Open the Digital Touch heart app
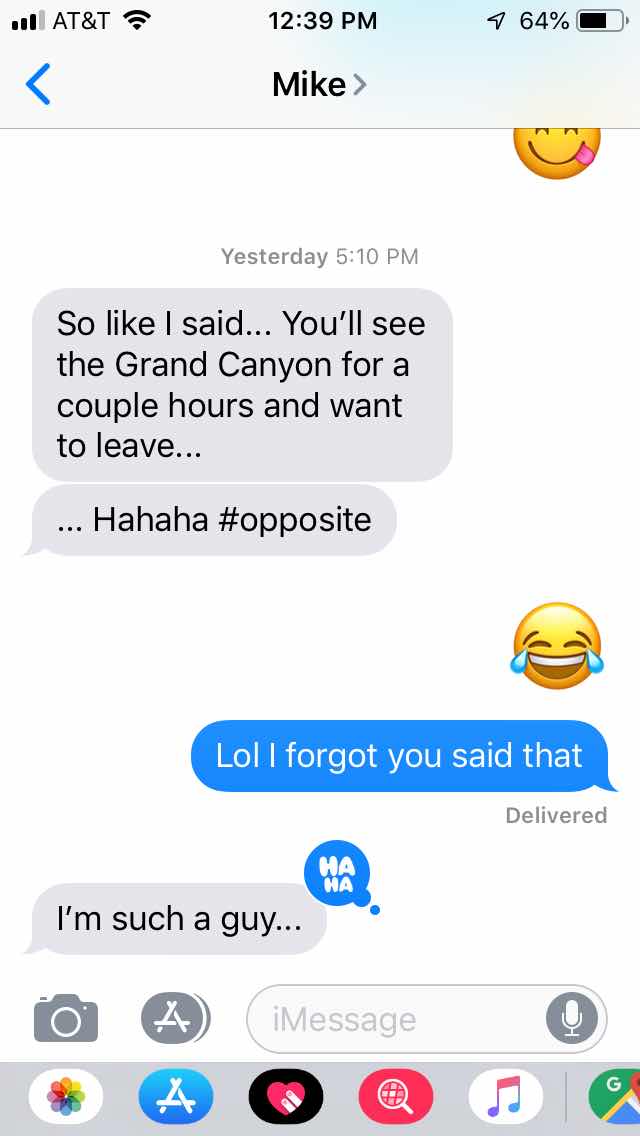This screenshot has height=1136, width=640. (286, 1098)
